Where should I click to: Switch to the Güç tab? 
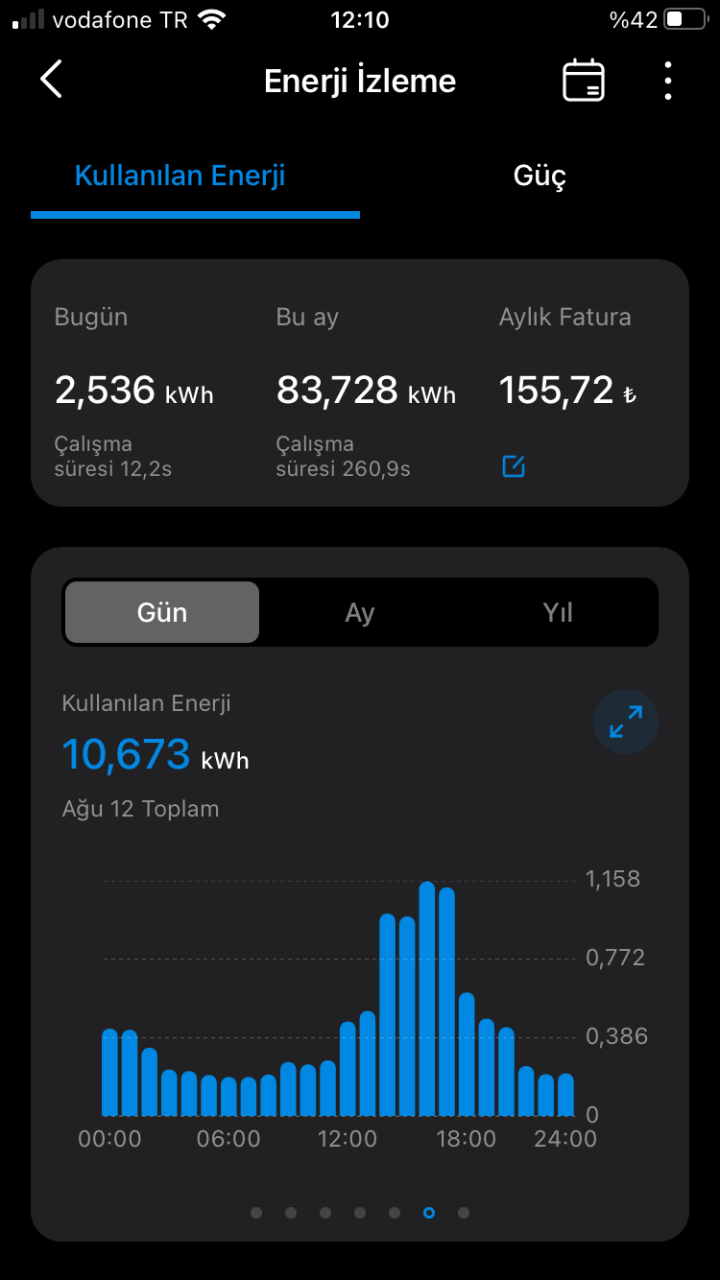click(x=540, y=177)
